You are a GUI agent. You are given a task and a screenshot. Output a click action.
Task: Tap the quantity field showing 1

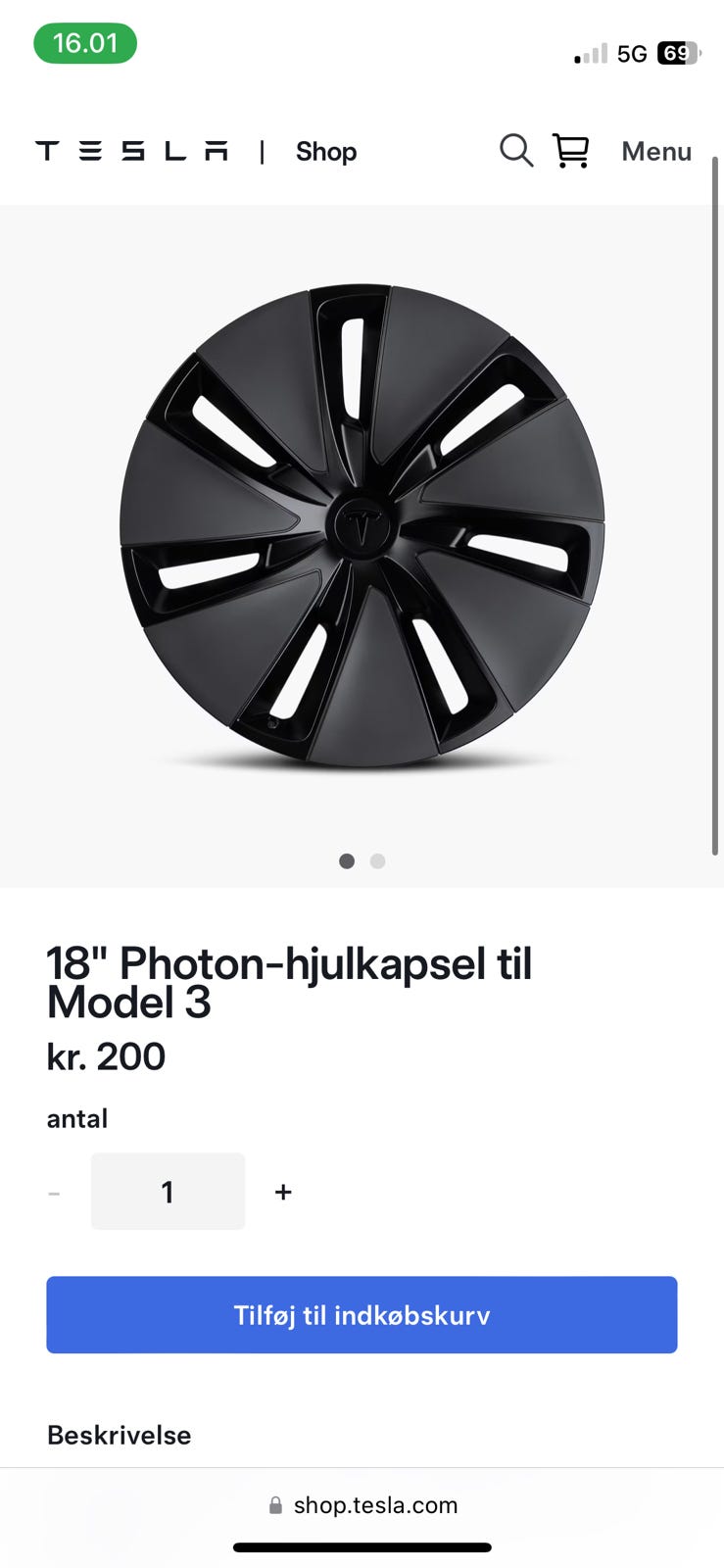tap(168, 1192)
